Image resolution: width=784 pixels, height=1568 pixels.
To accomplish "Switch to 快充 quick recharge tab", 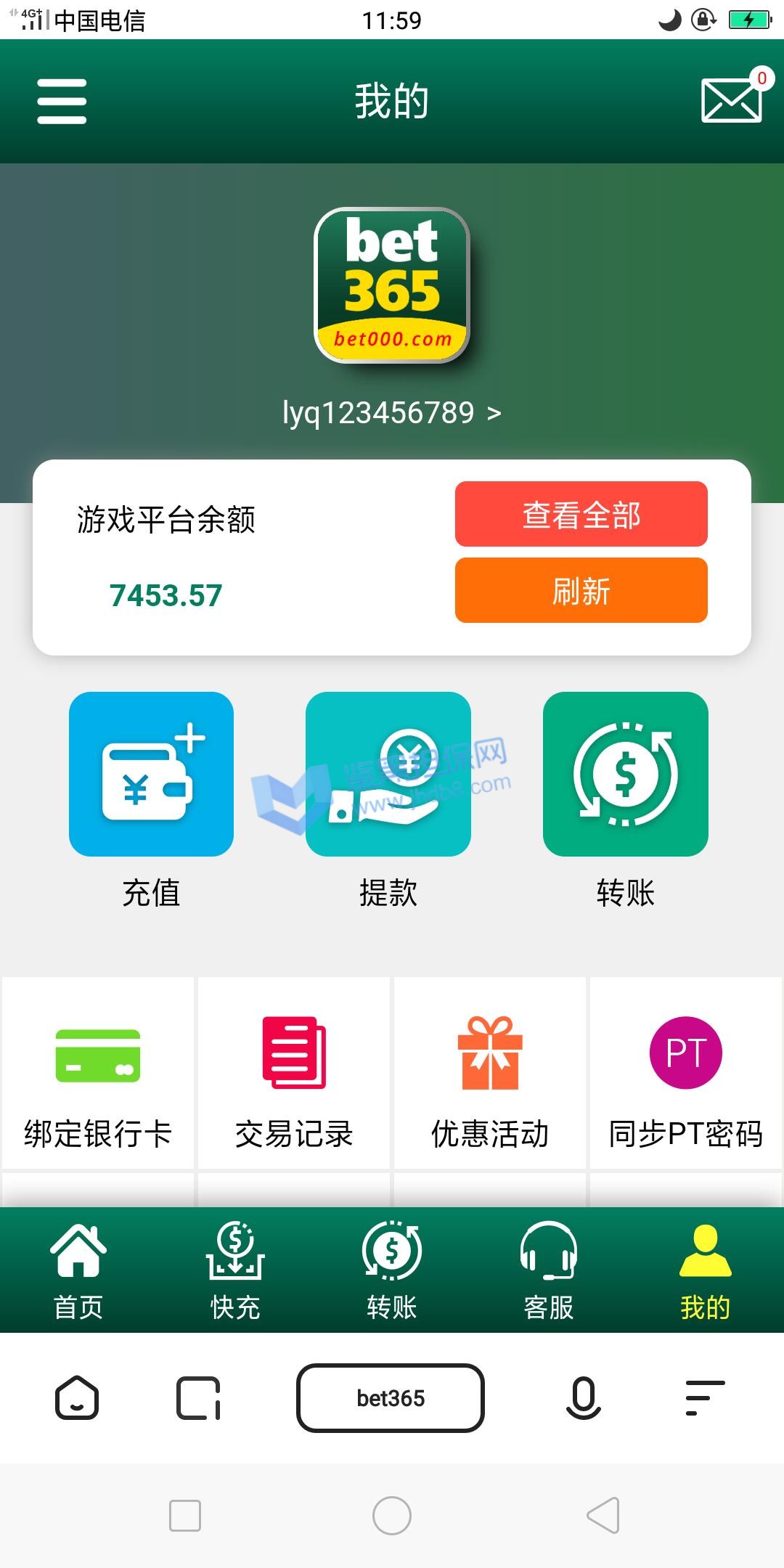I will tap(235, 1270).
